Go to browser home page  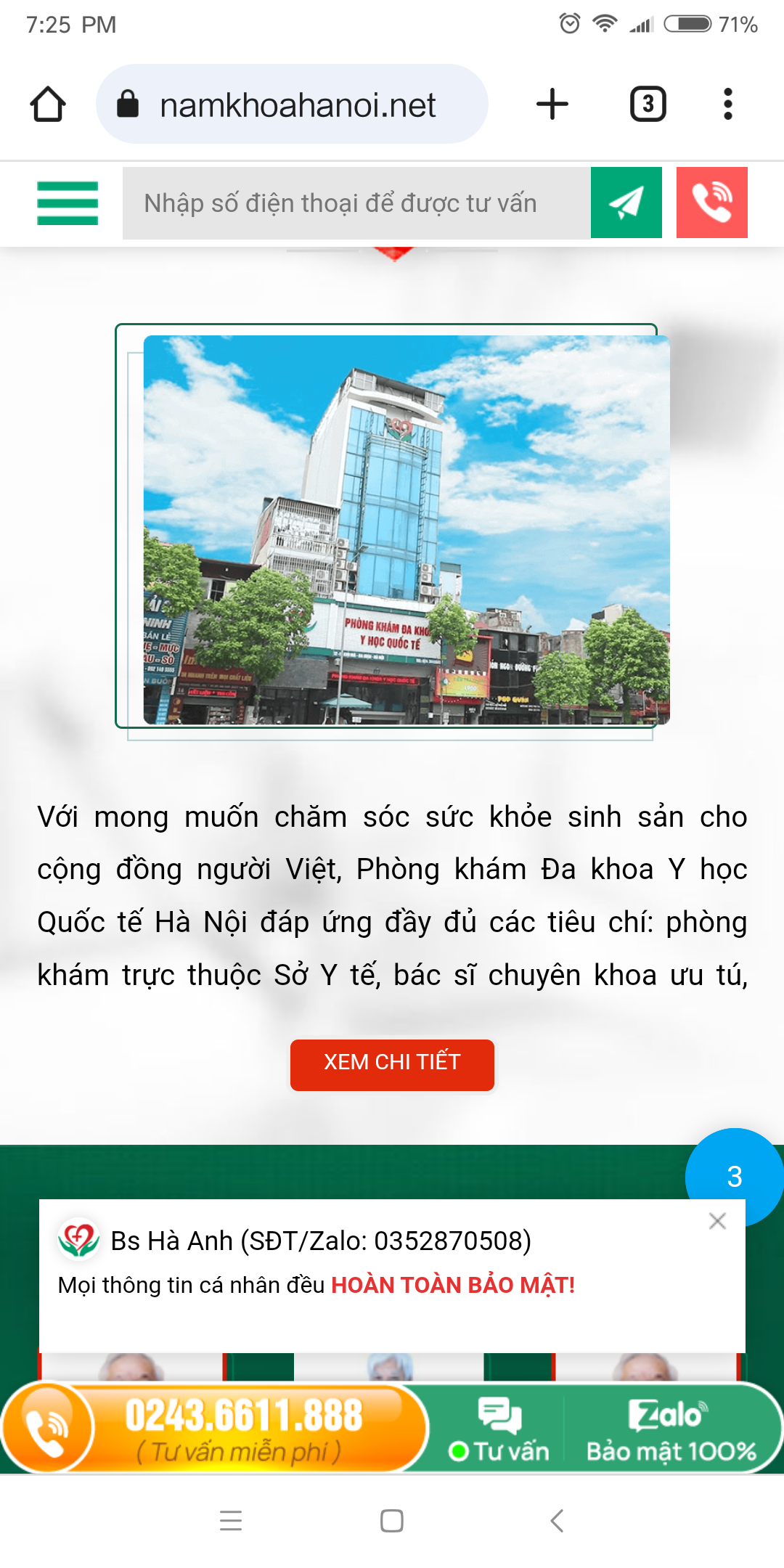pos(48,105)
